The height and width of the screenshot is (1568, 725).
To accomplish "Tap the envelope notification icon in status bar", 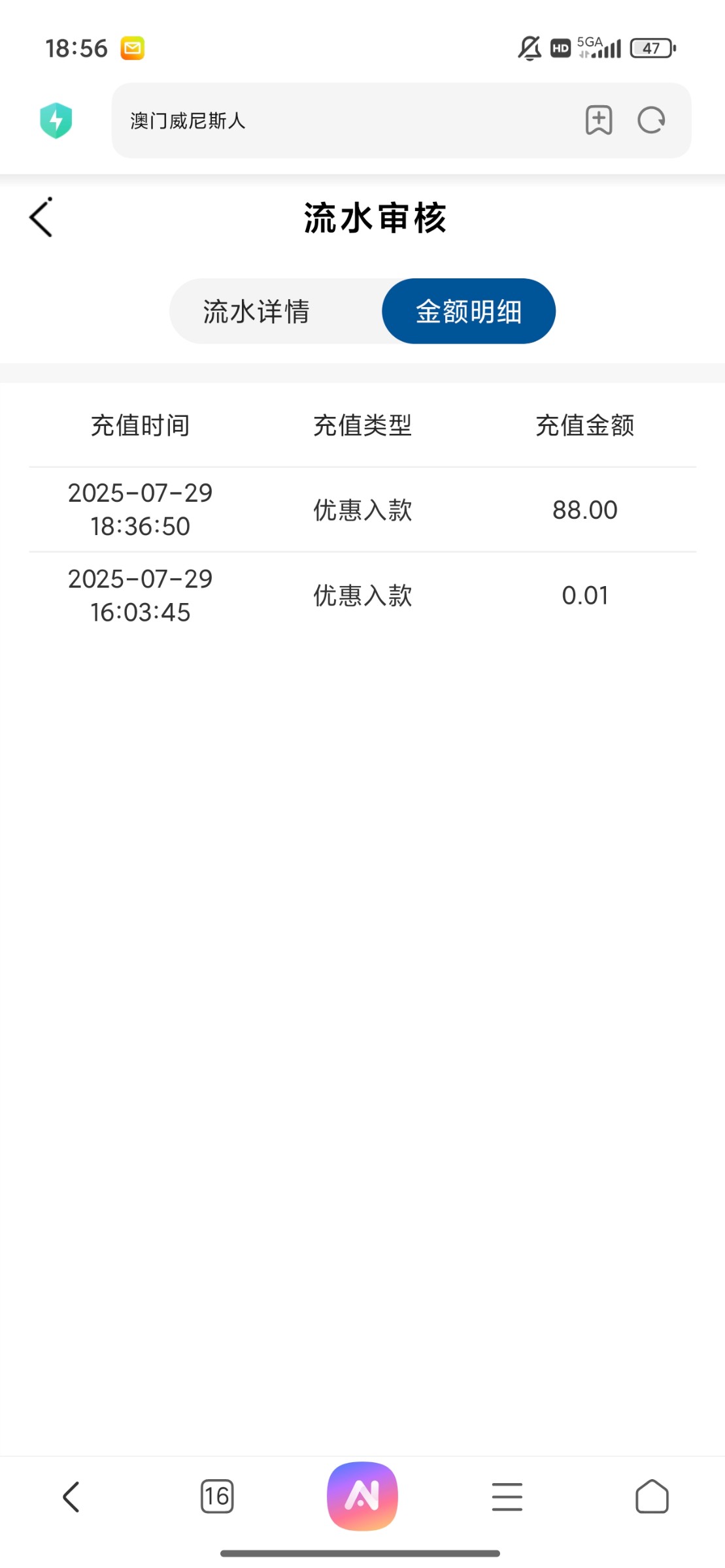I will click(132, 47).
